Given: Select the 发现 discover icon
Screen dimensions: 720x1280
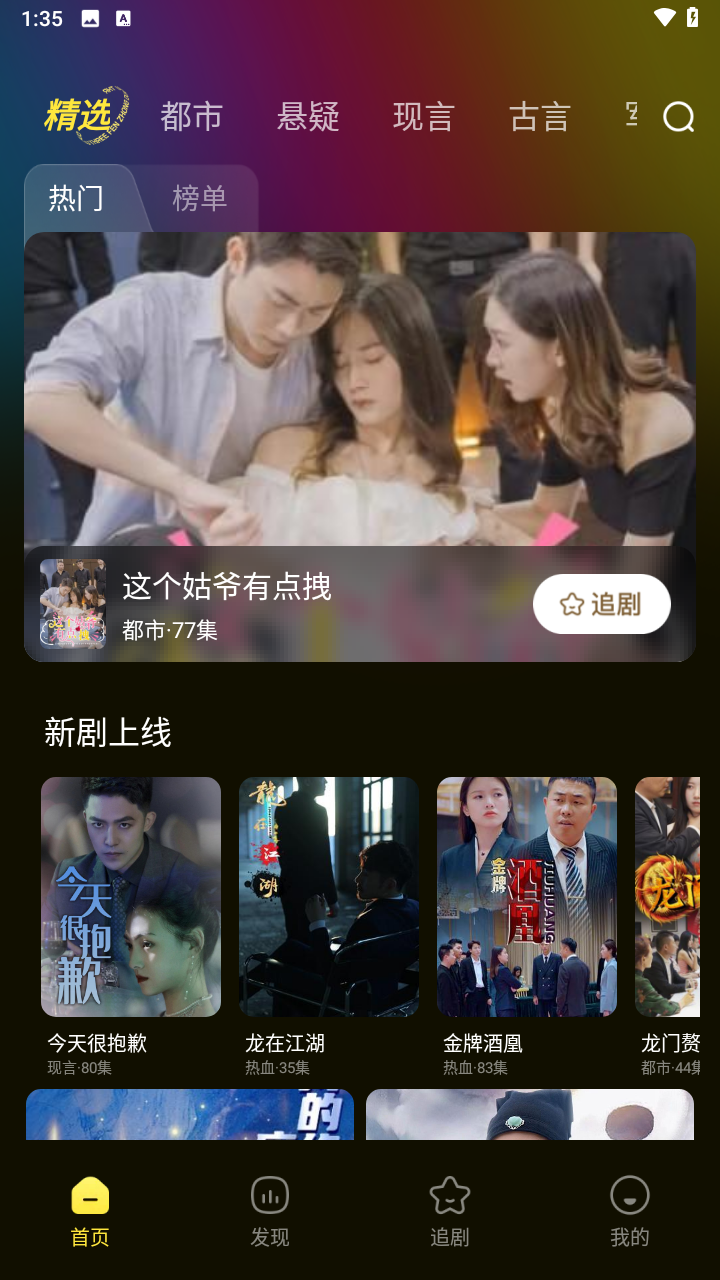Looking at the screenshot, I should tap(269, 1195).
